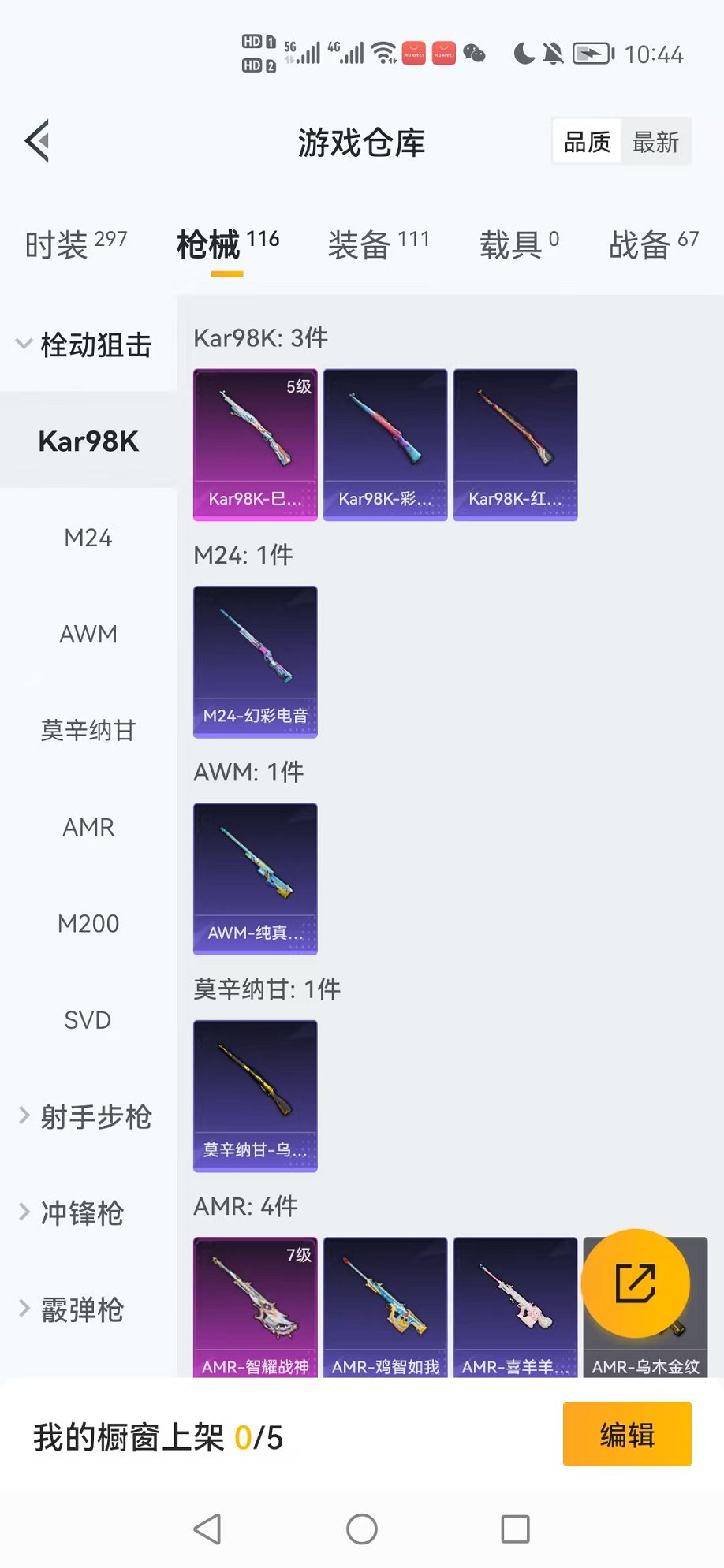724x1568 pixels.
Task: Expand the 射手步枪 category
Action: pyautogui.click(x=87, y=1116)
